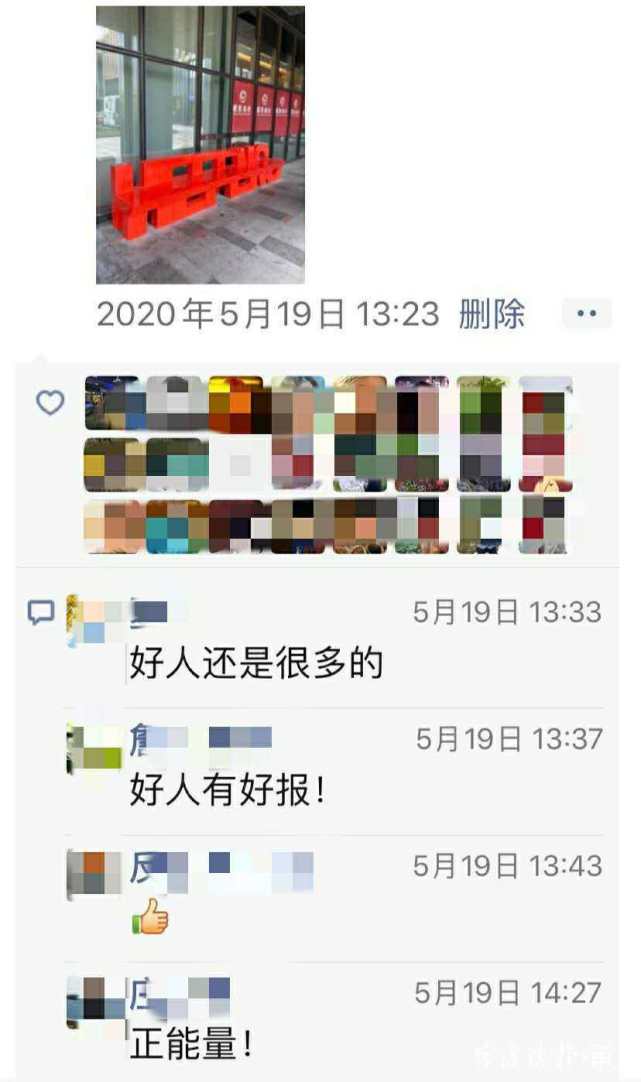Reply to comment 好人有好报!

click(x=227, y=790)
